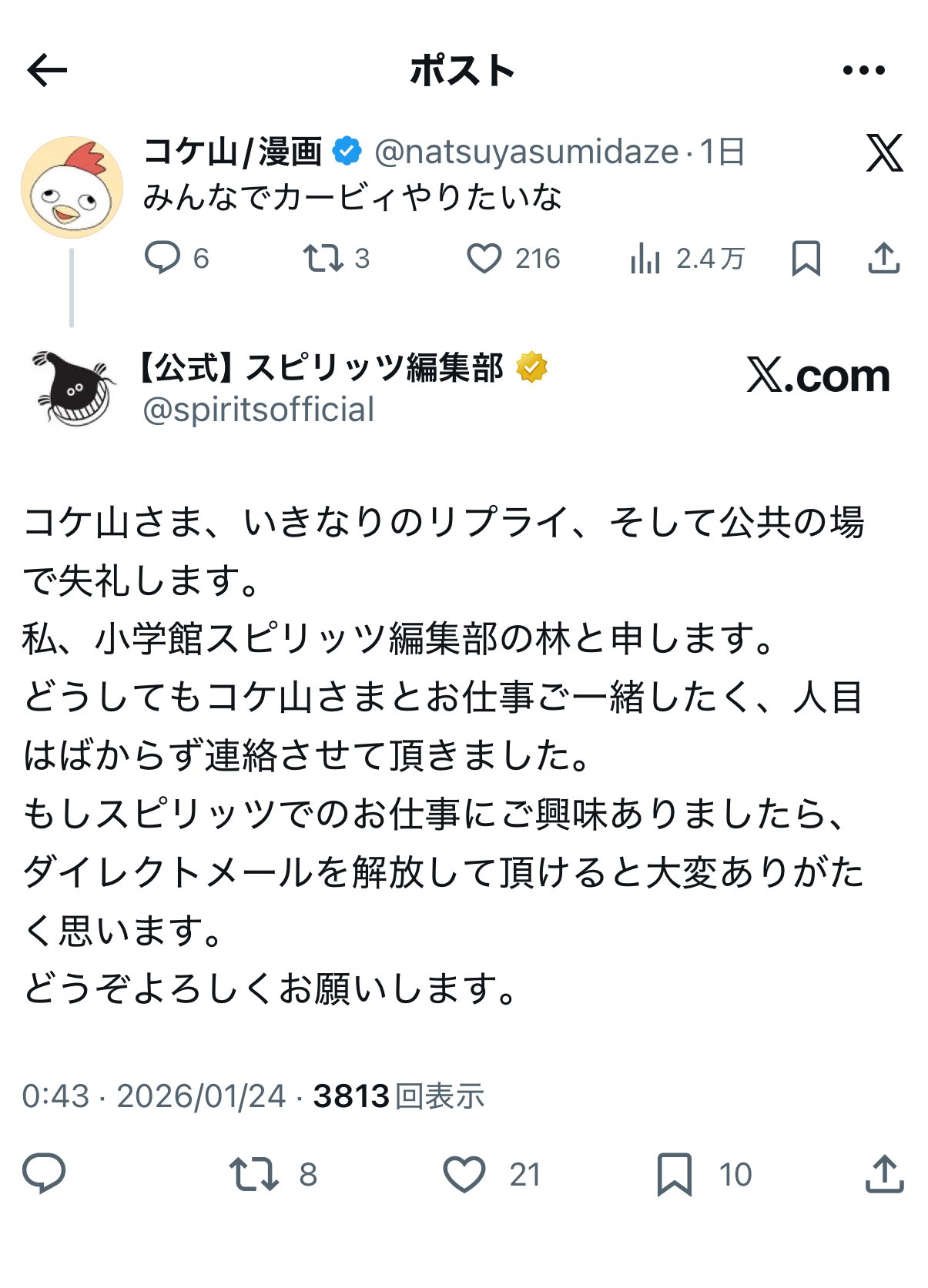928x1288 pixels.
Task: Visit the @spiritsofficial profile handle
Action: 259,410
